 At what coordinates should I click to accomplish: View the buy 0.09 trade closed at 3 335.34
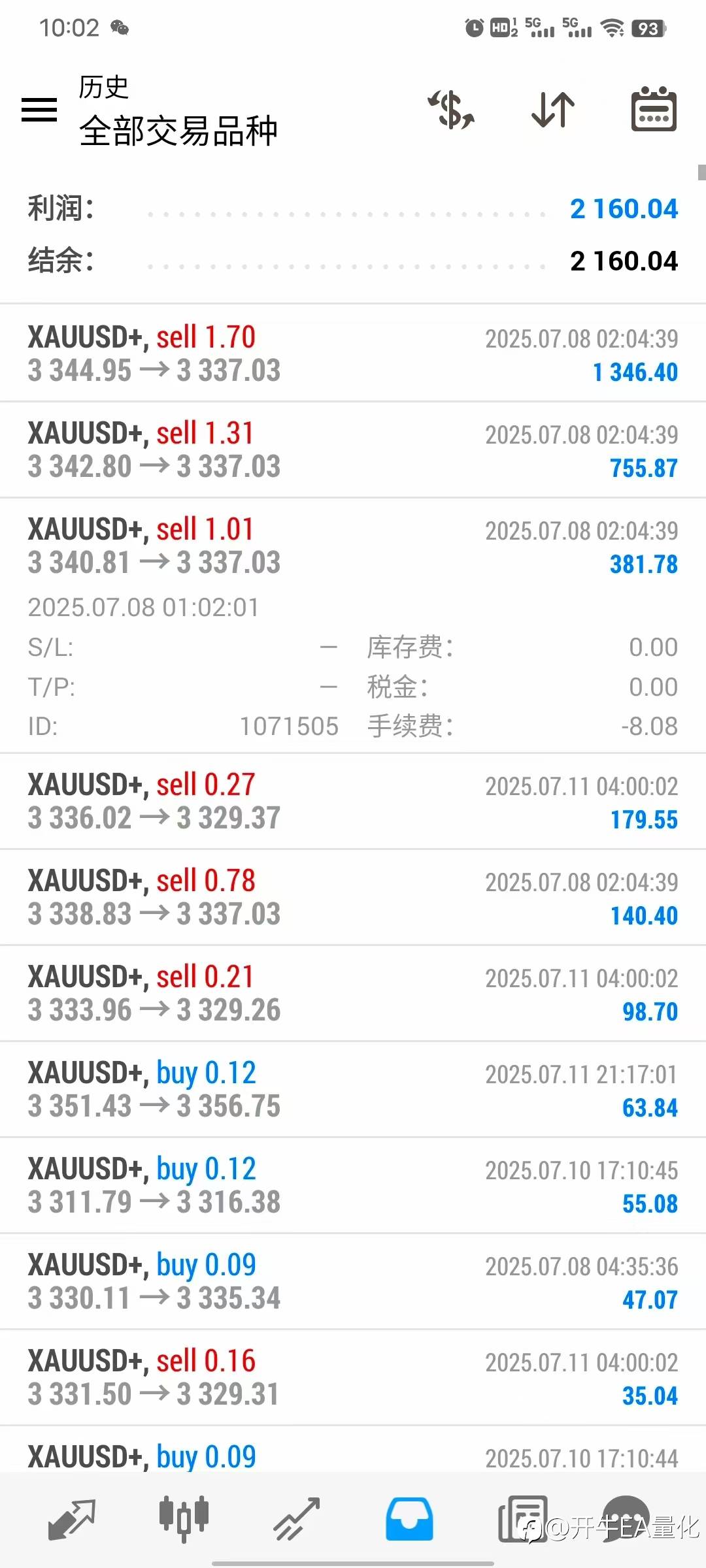pyautogui.click(x=353, y=1281)
